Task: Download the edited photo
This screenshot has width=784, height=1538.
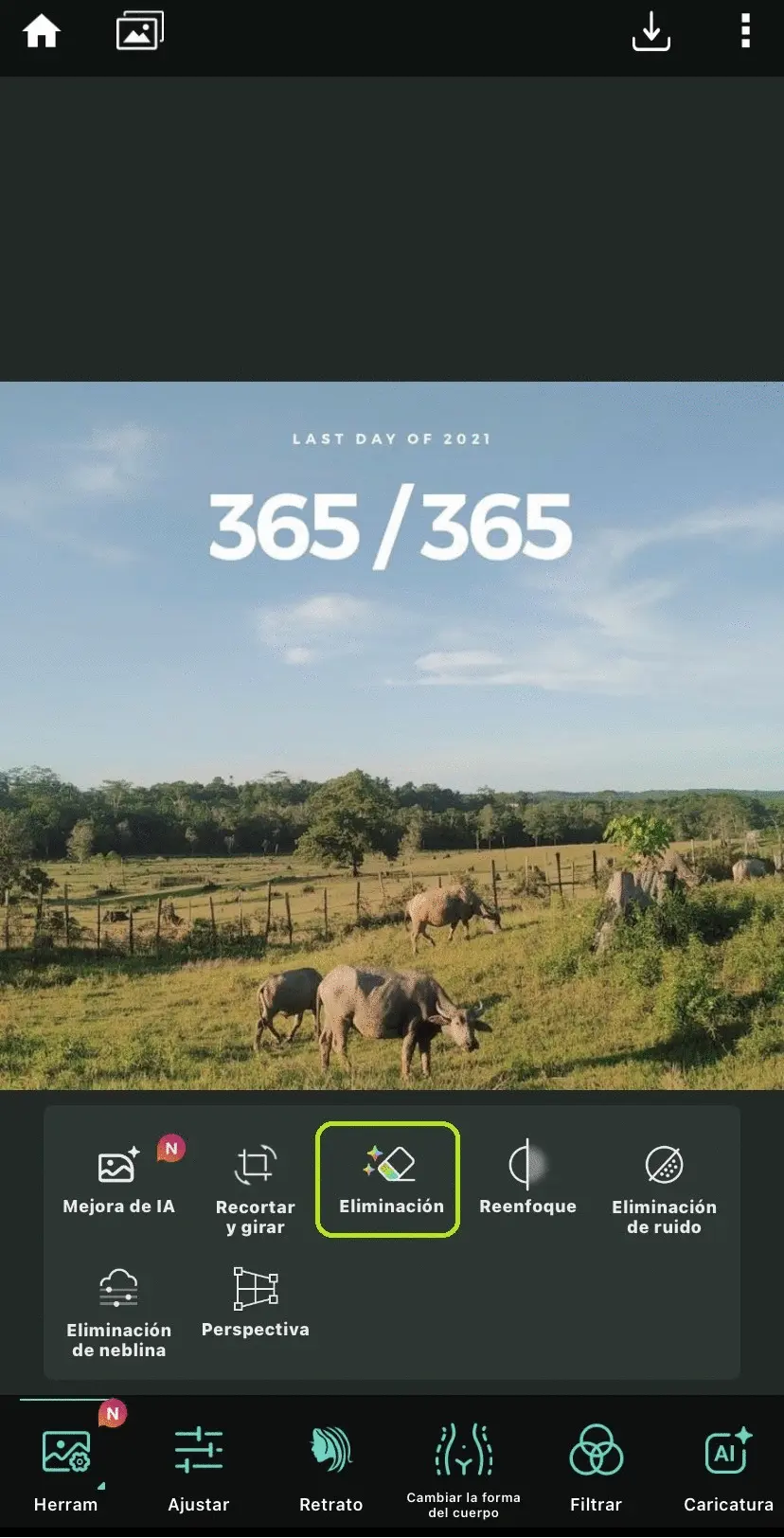Action: (650, 32)
